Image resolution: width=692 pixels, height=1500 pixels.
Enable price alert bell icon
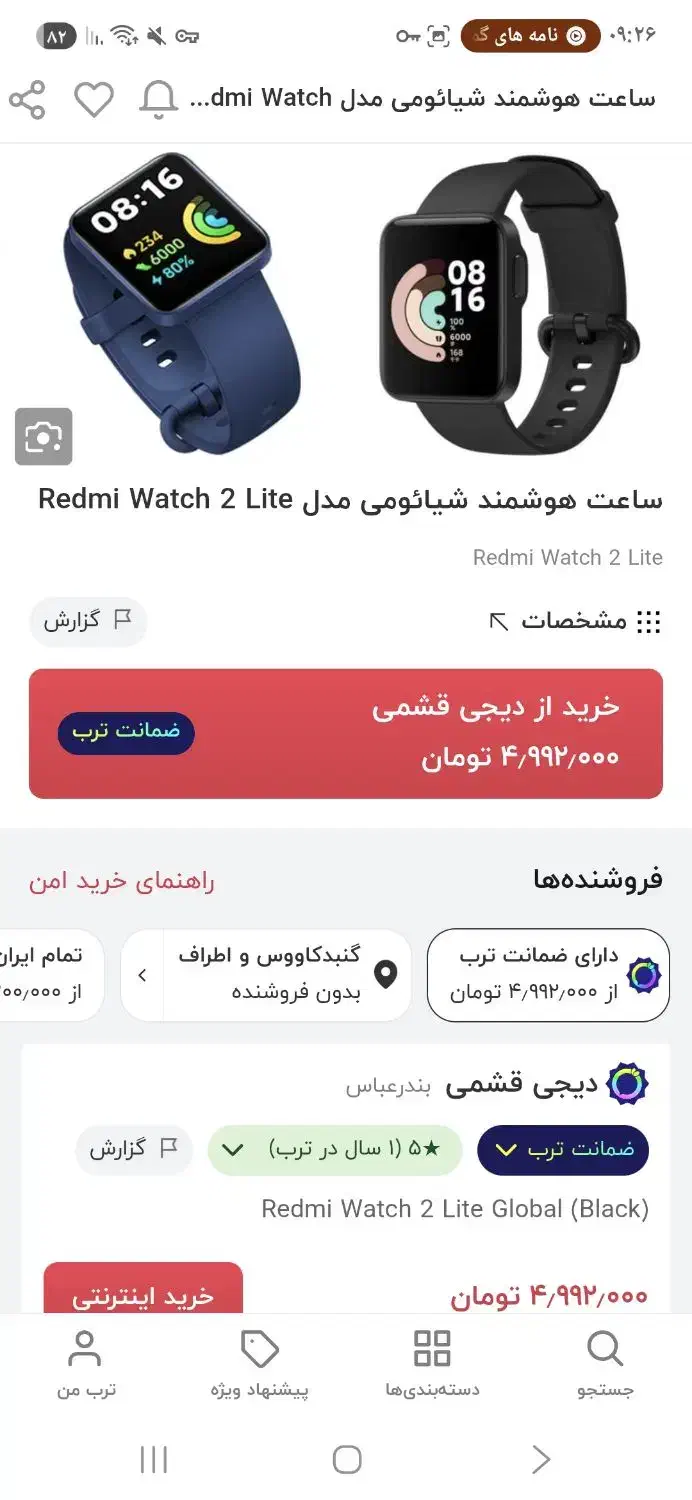coord(158,100)
